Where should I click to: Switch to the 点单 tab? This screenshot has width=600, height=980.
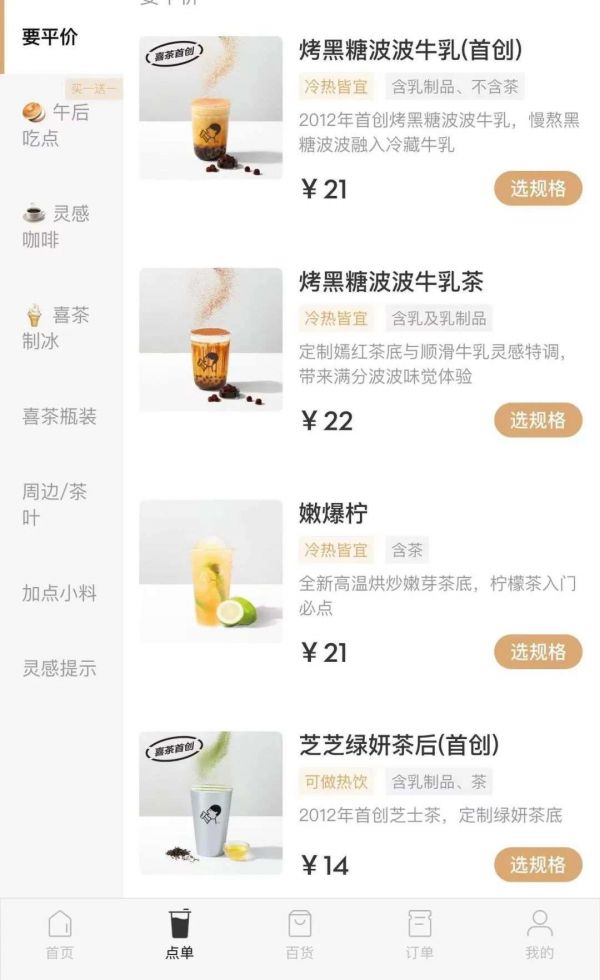click(180, 934)
